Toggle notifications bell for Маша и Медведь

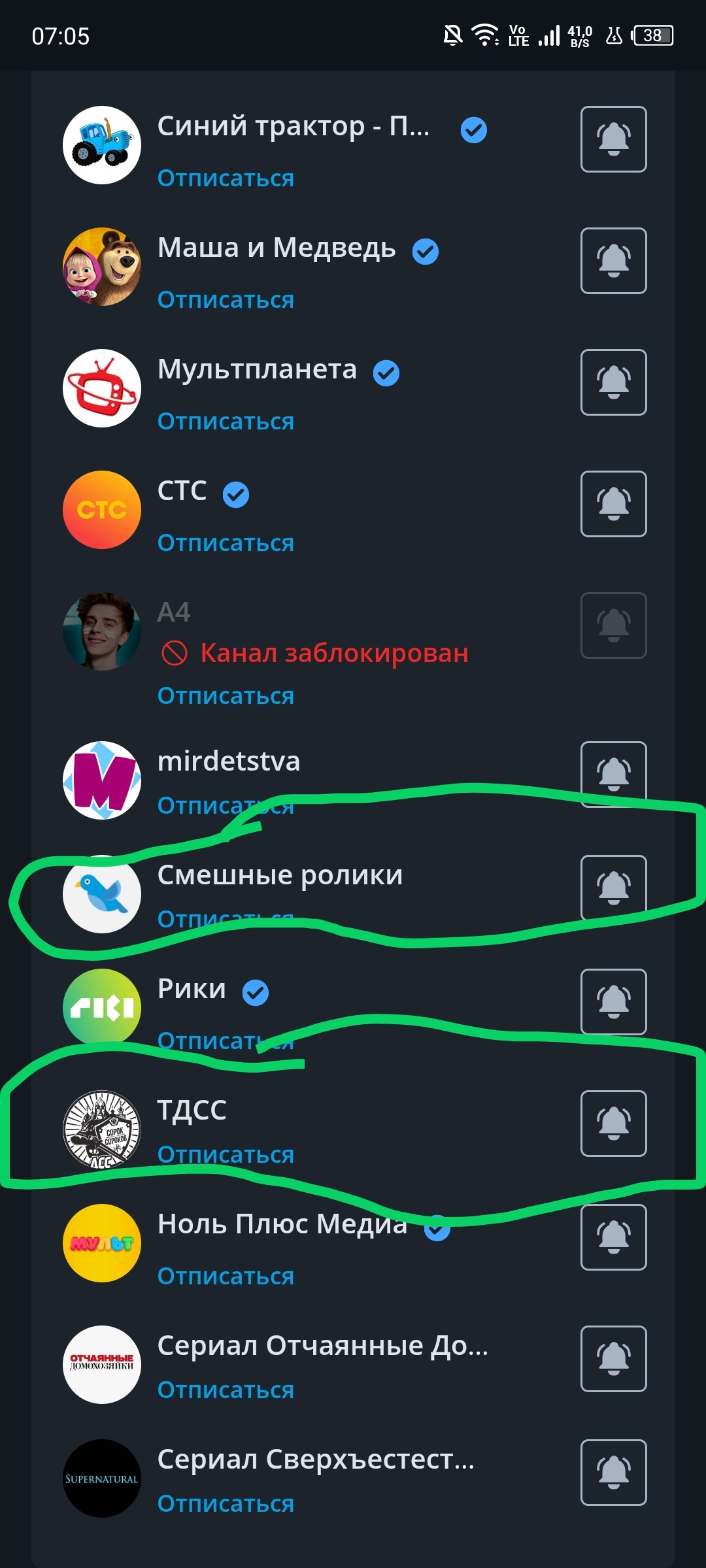(x=613, y=261)
